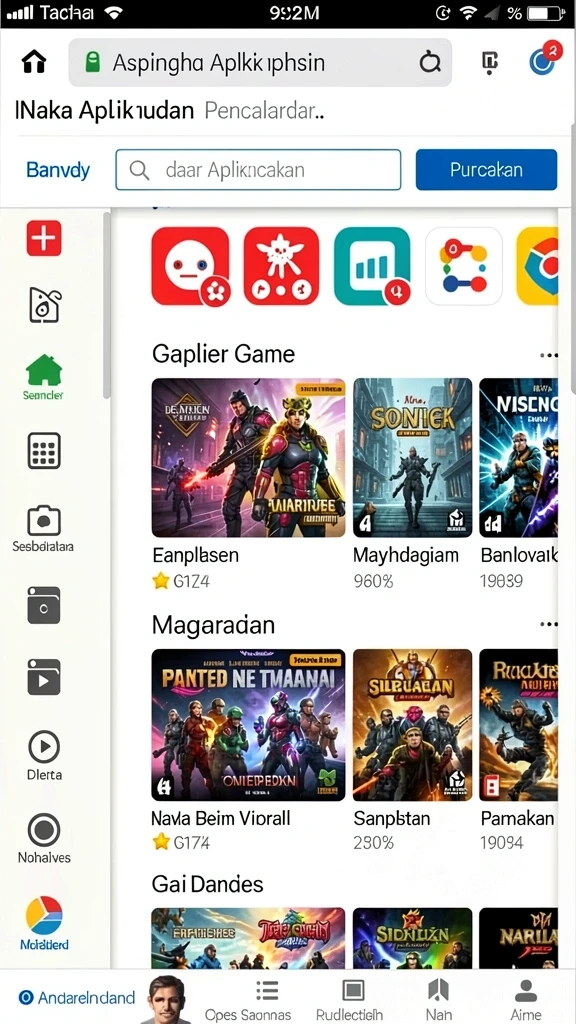576x1024 pixels.
Task: Open the teal bar chart app icon
Action: 372,266
